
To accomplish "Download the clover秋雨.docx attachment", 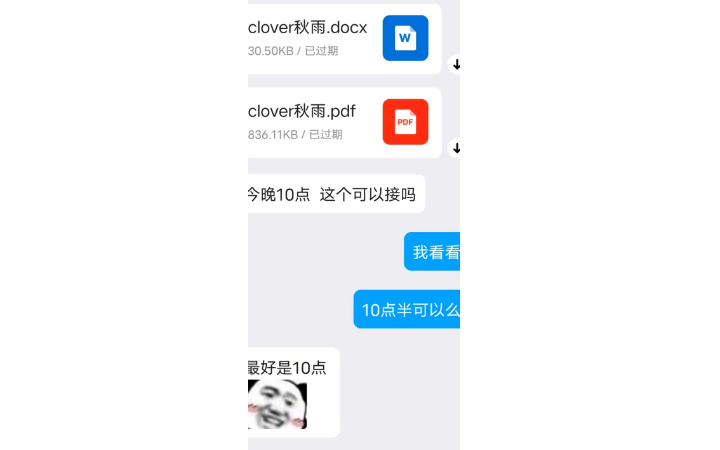I will click(456, 64).
